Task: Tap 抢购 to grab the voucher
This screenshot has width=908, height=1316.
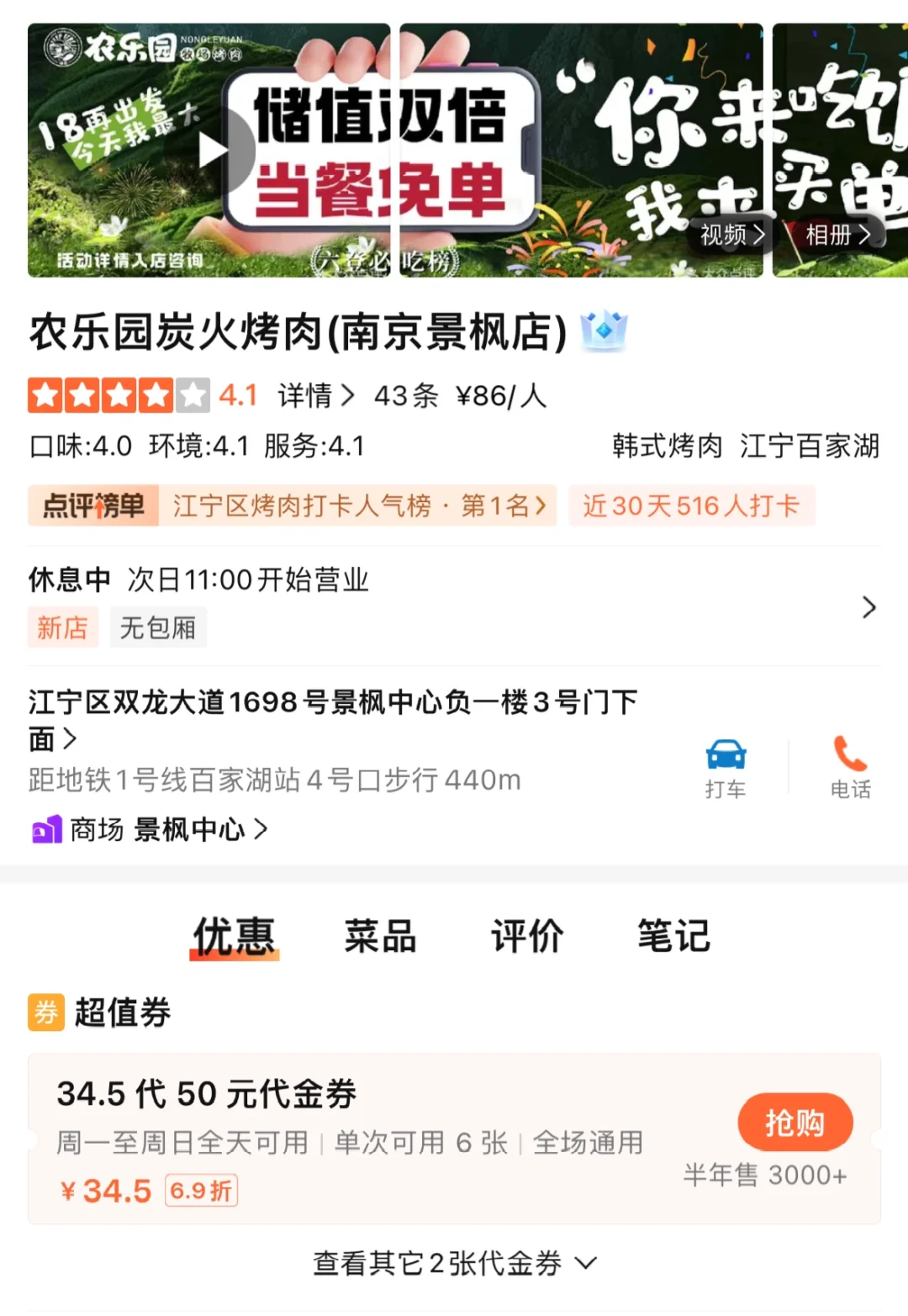Action: pos(794,1122)
